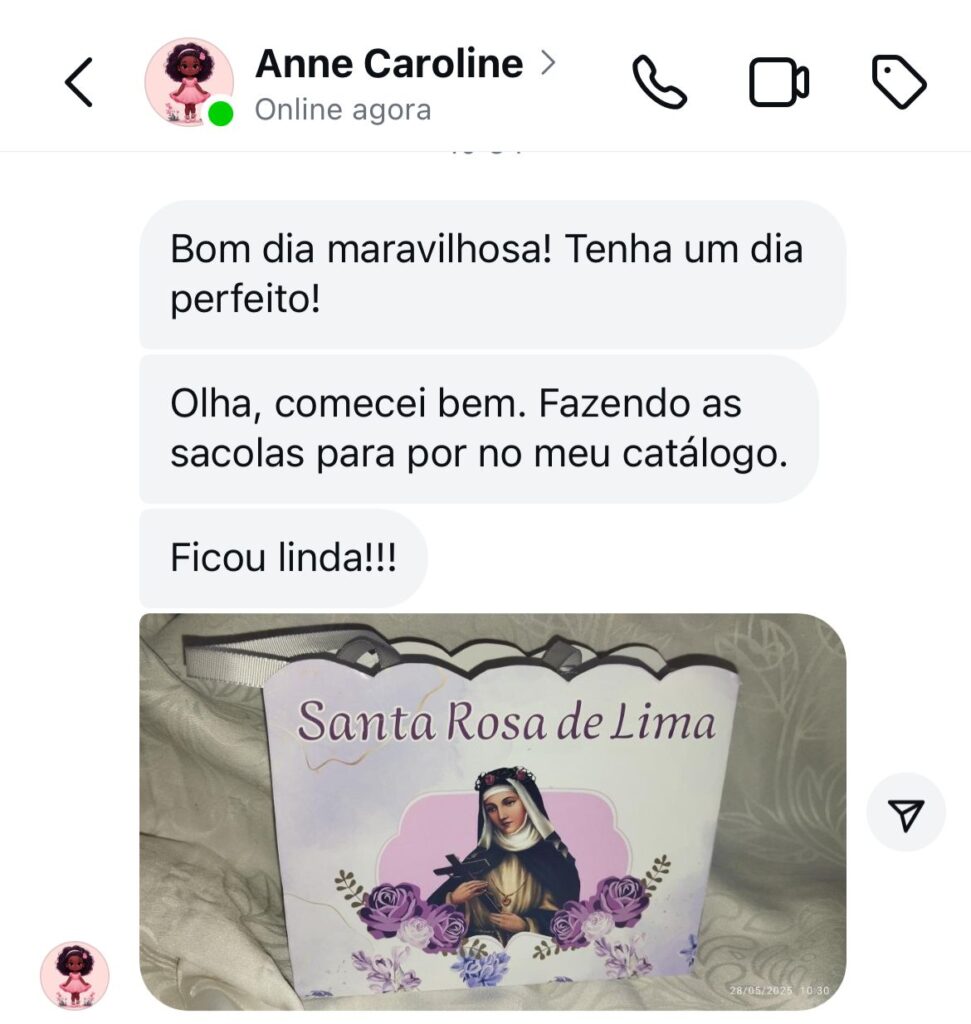Screen dimensions: 971x1024
Task: View Anne Caroline's profile picture in header
Action: pos(189,82)
